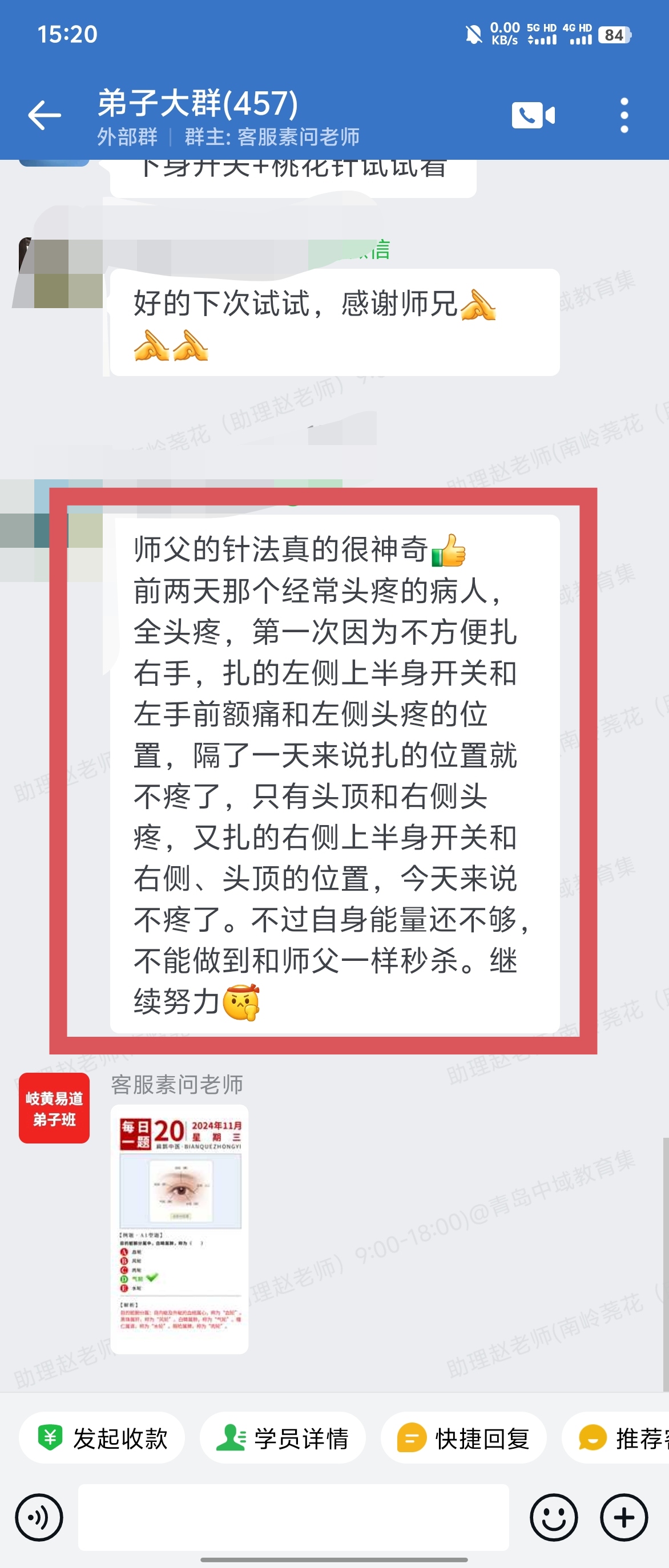Switch to voice message input
Image resolution: width=669 pixels, height=1568 pixels.
[x=39, y=1517]
